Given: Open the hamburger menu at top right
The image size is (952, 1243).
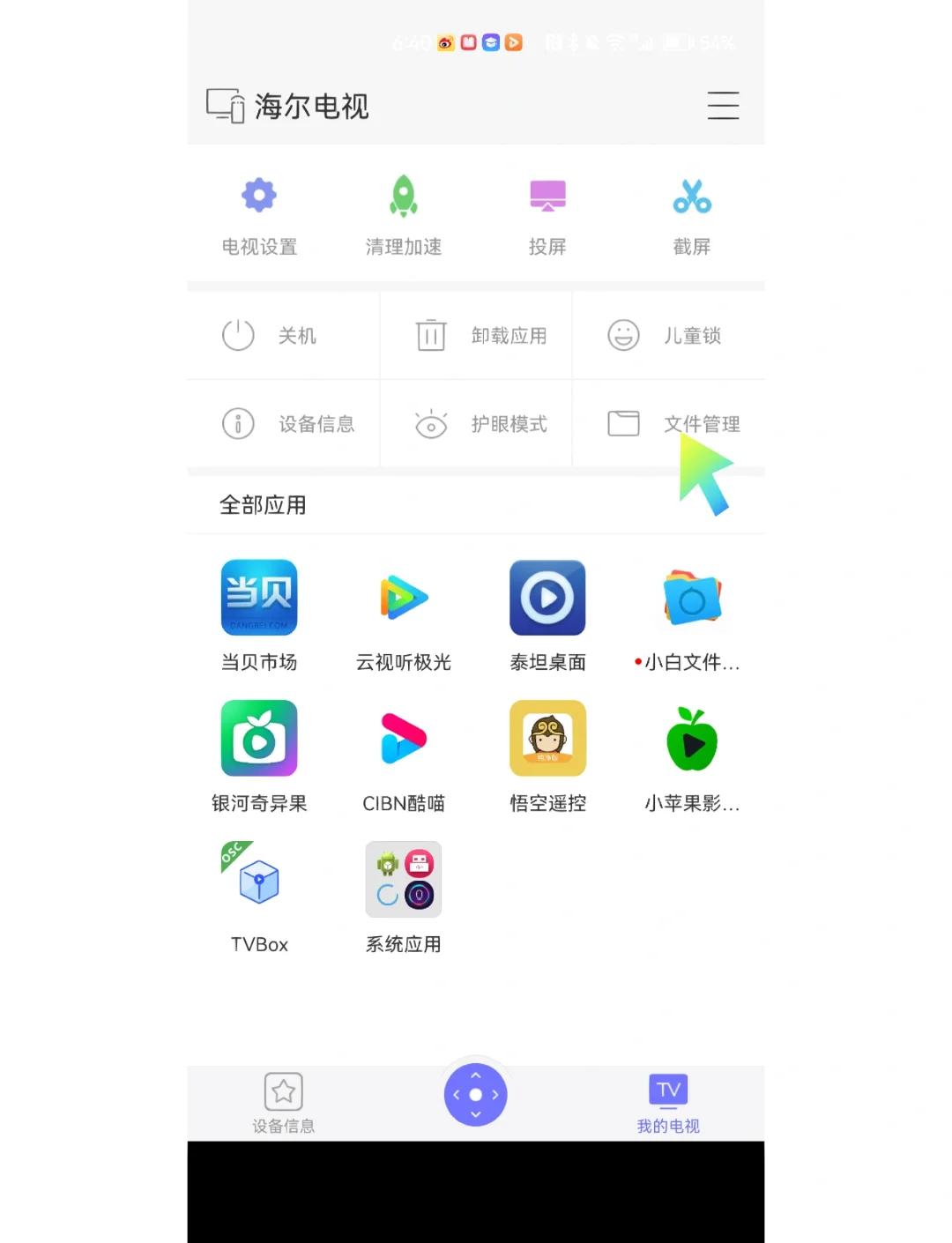Looking at the screenshot, I should click(723, 106).
